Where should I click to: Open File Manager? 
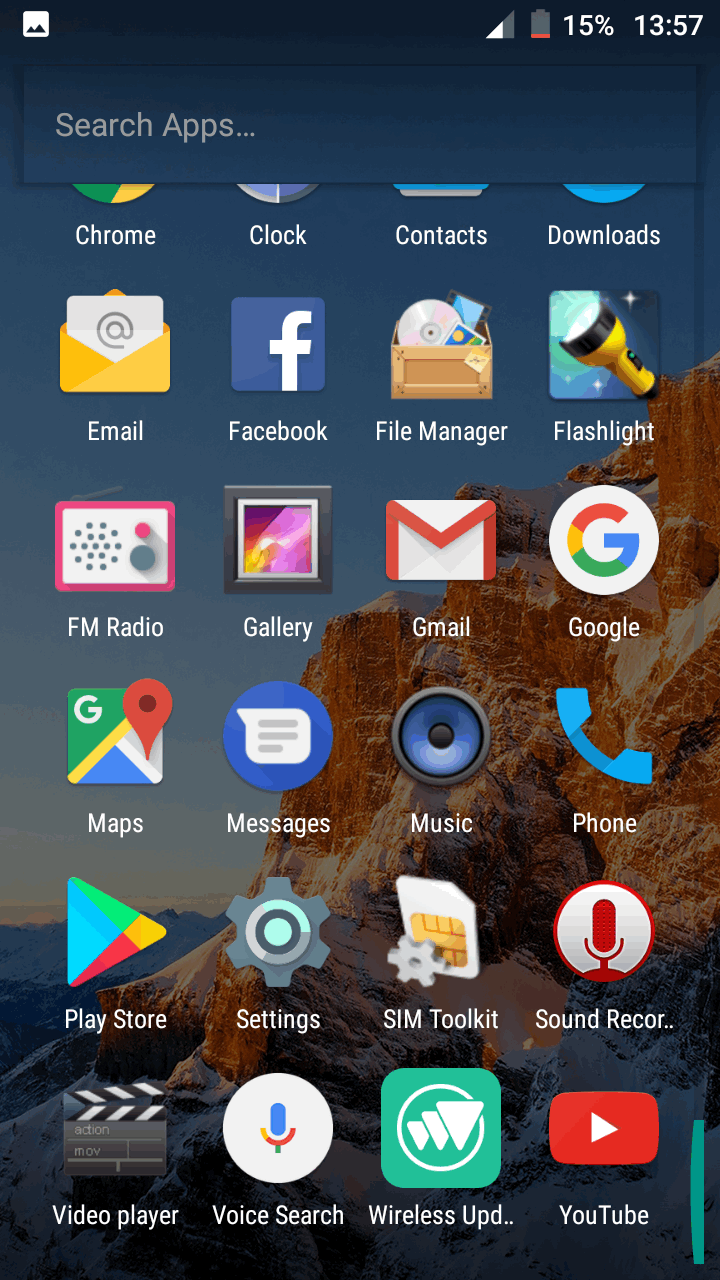441,345
